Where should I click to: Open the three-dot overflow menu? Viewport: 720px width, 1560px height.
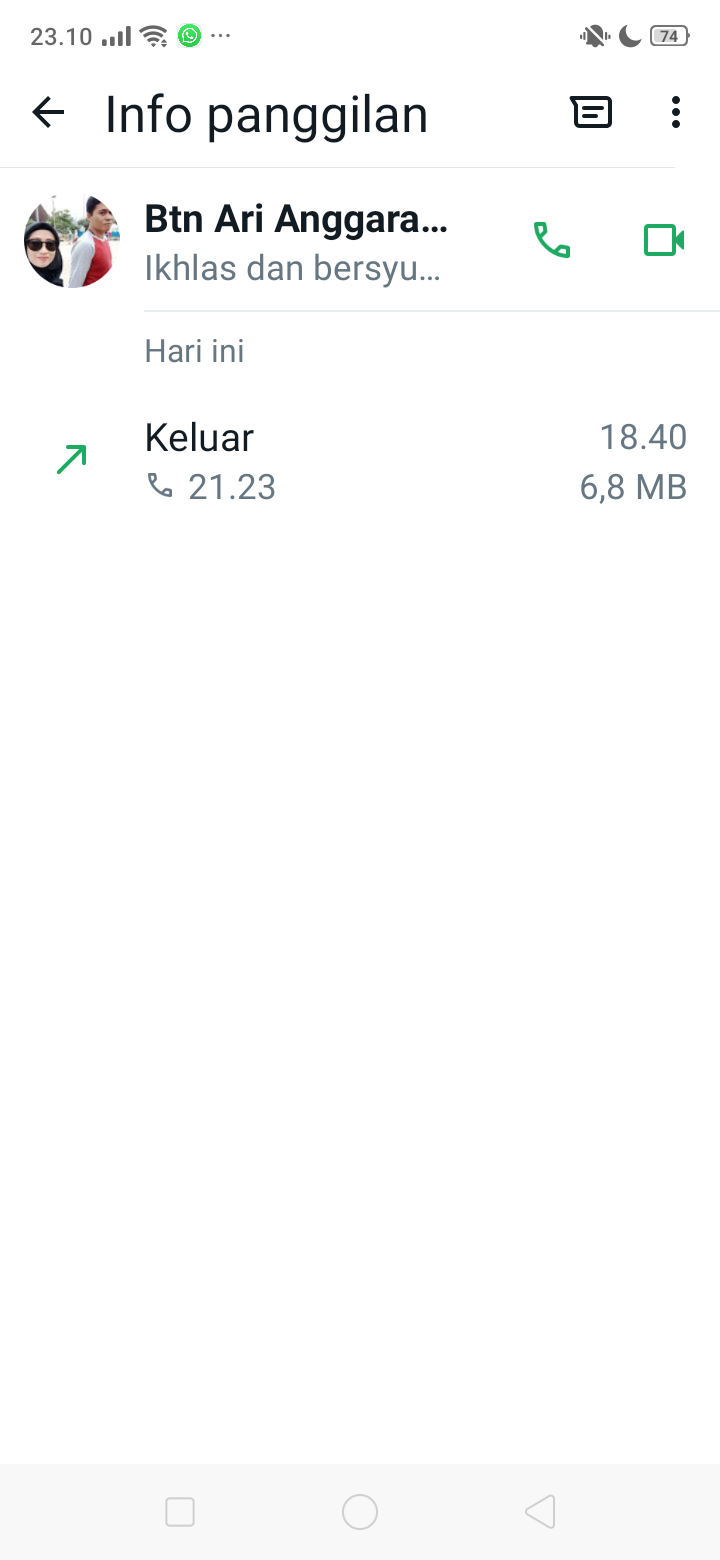[x=676, y=113]
